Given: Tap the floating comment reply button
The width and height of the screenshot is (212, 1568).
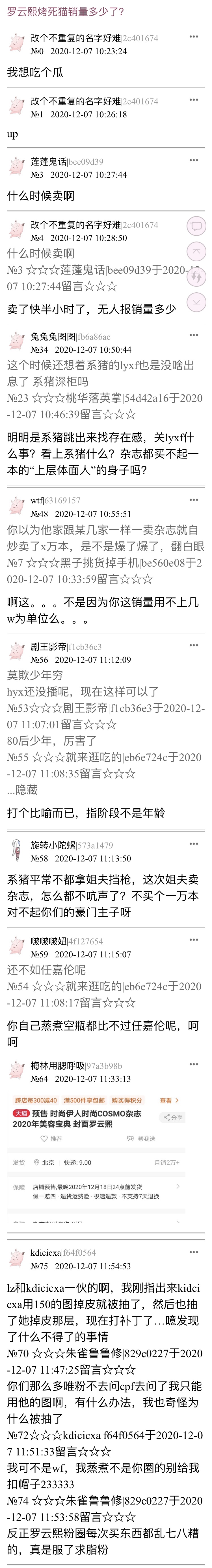Looking at the screenshot, I should coord(196,226).
